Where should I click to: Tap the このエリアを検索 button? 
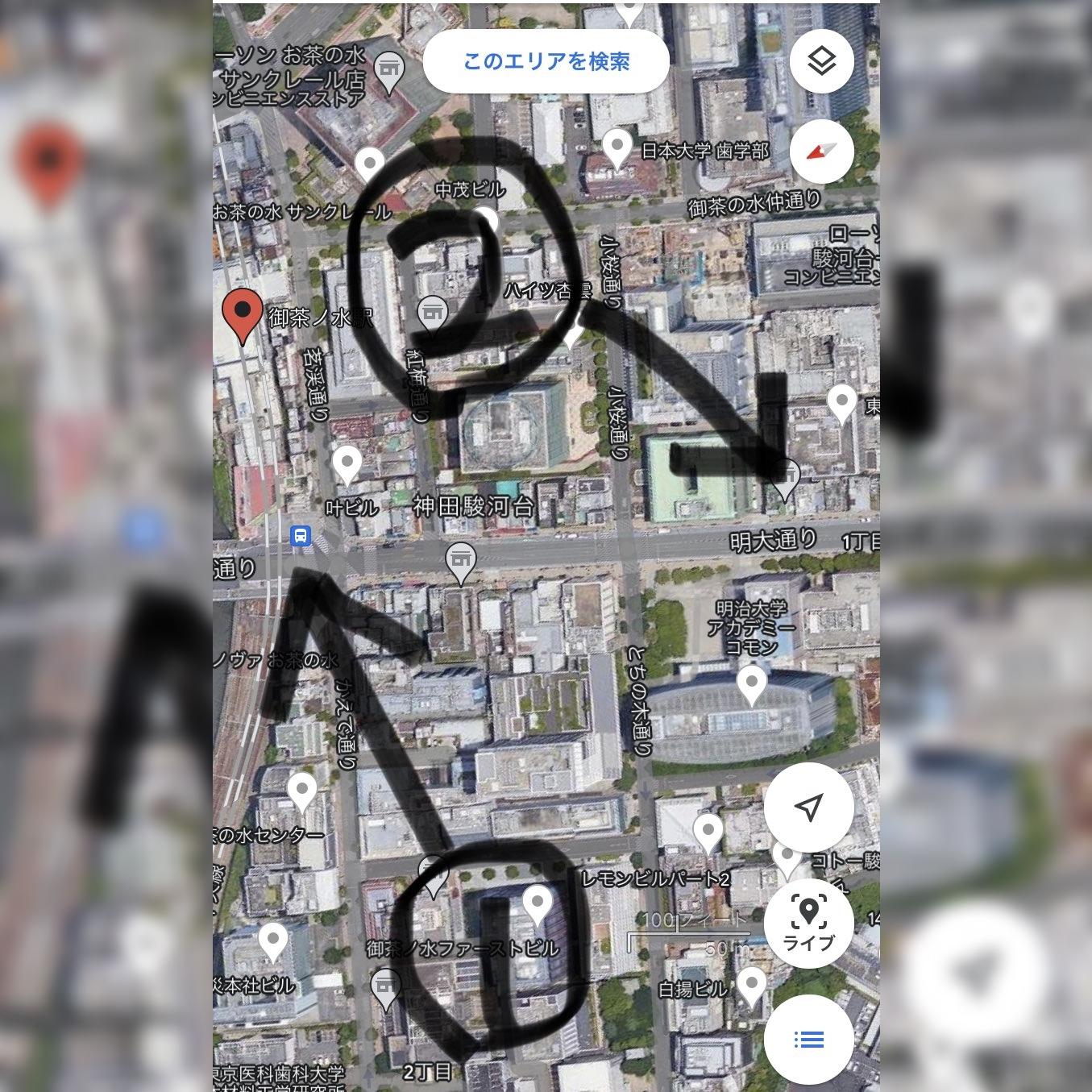click(x=546, y=62)
